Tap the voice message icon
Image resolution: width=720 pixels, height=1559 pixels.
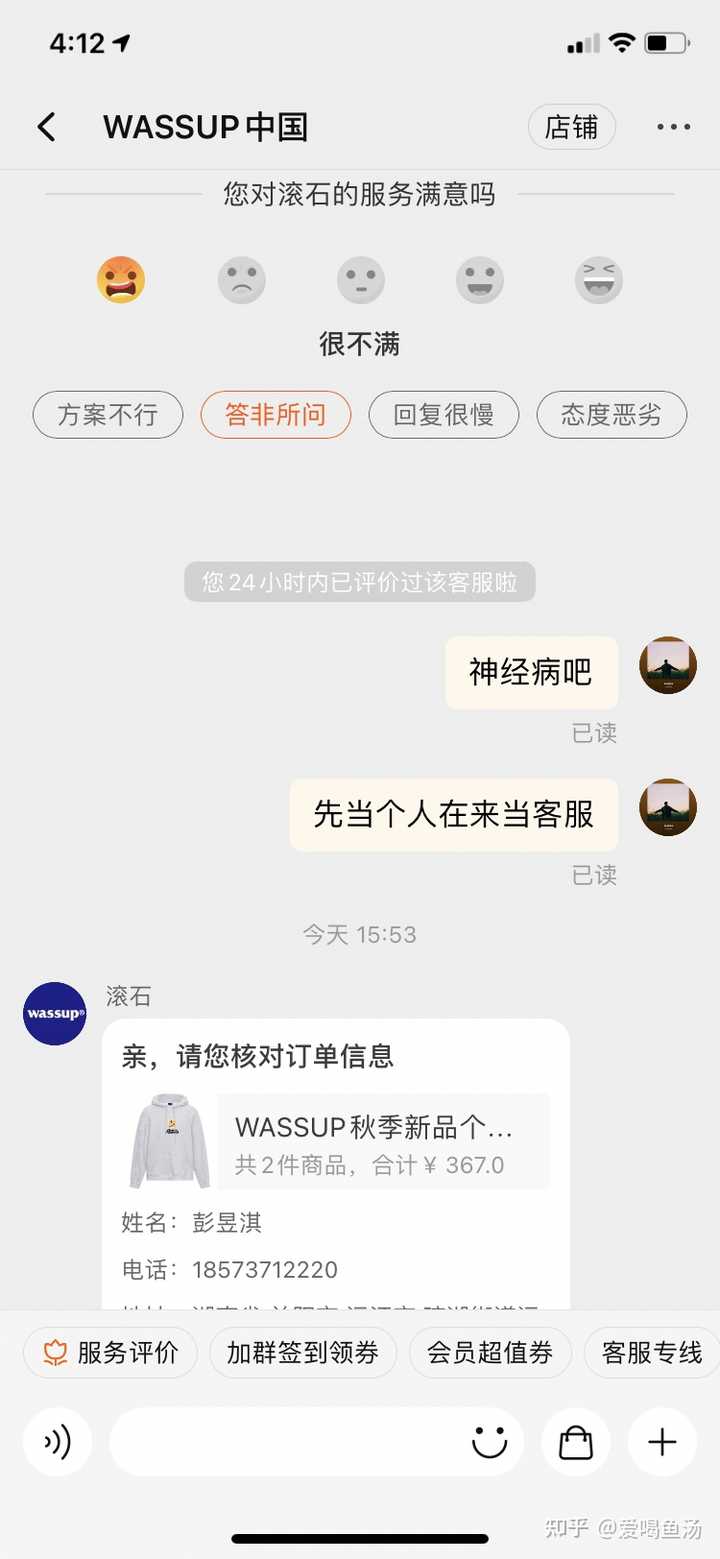57,1442
